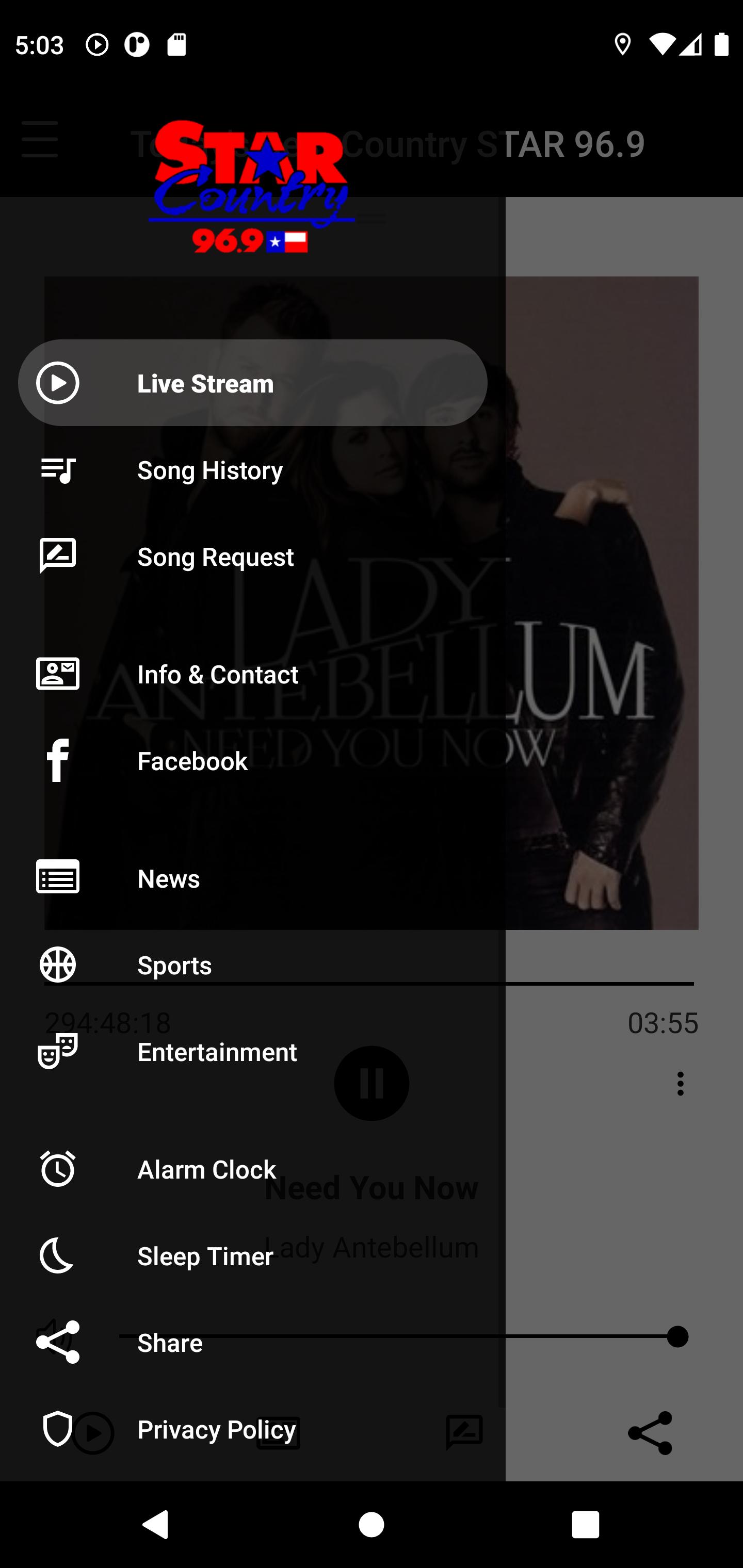Tap the system back button
The image size is (743, 1568).
tap(156, 1525)
